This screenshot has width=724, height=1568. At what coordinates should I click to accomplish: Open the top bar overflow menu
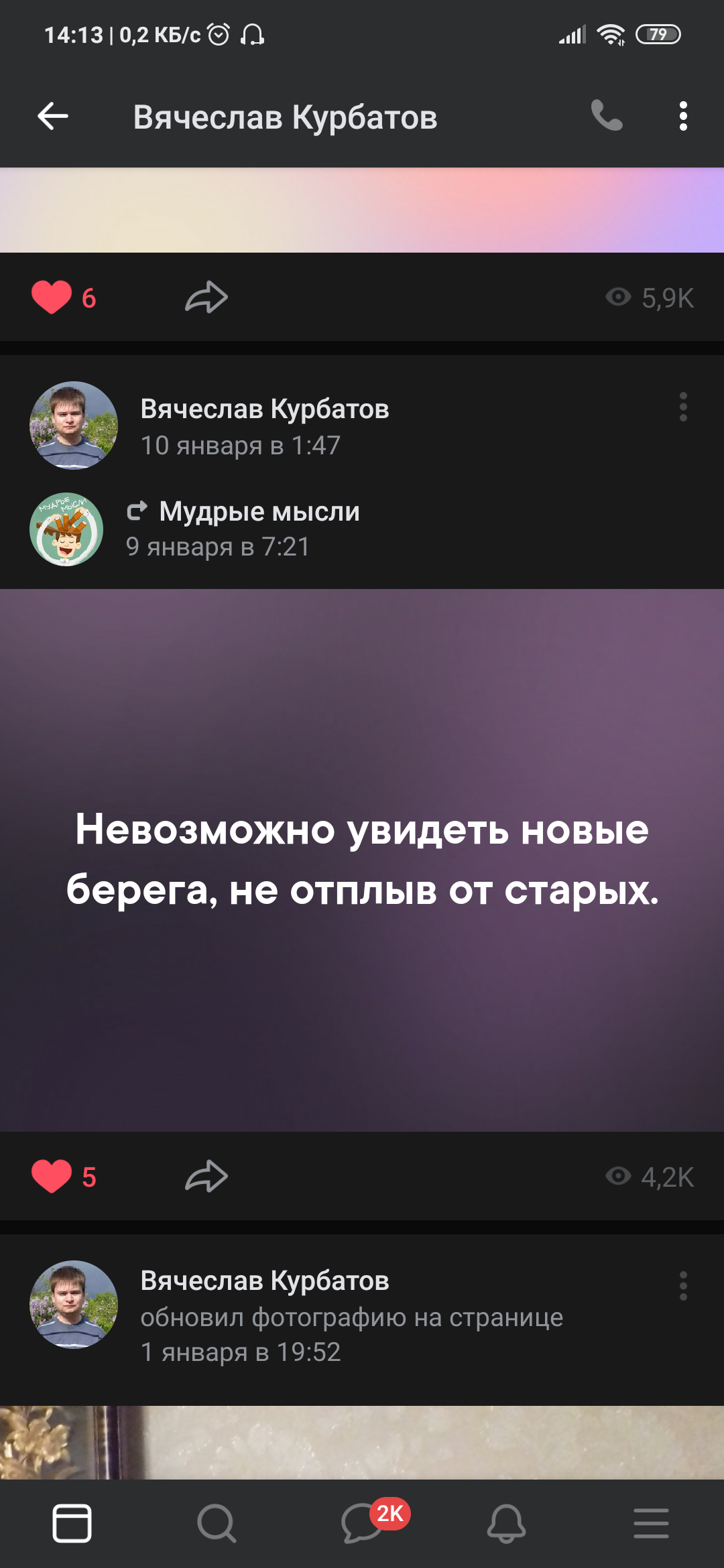coord(683,117)
